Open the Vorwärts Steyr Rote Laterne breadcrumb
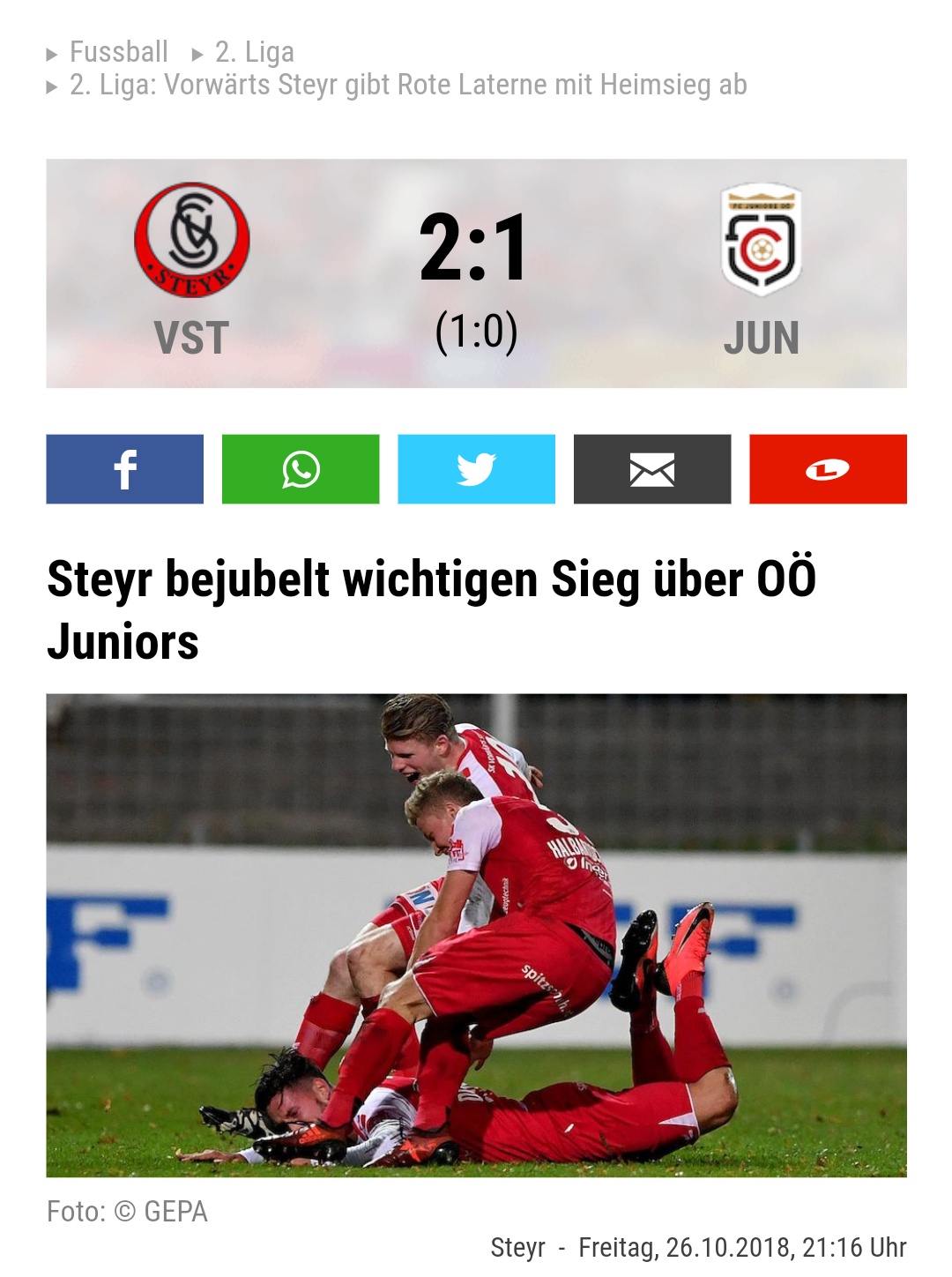Viewport: 952px width, 1277px height. (x=407, y=85)
